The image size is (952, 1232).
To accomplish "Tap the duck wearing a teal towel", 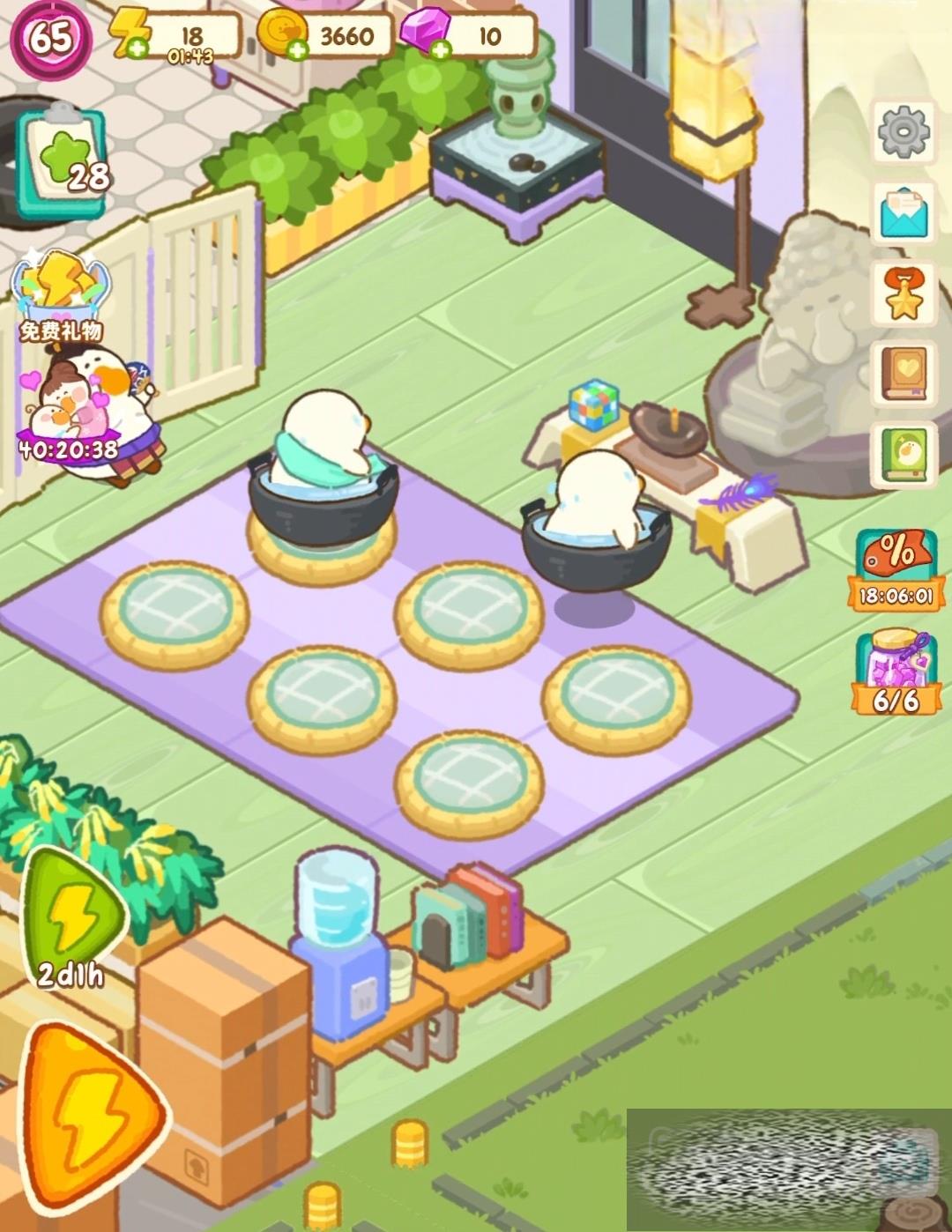I will point(322,445).
